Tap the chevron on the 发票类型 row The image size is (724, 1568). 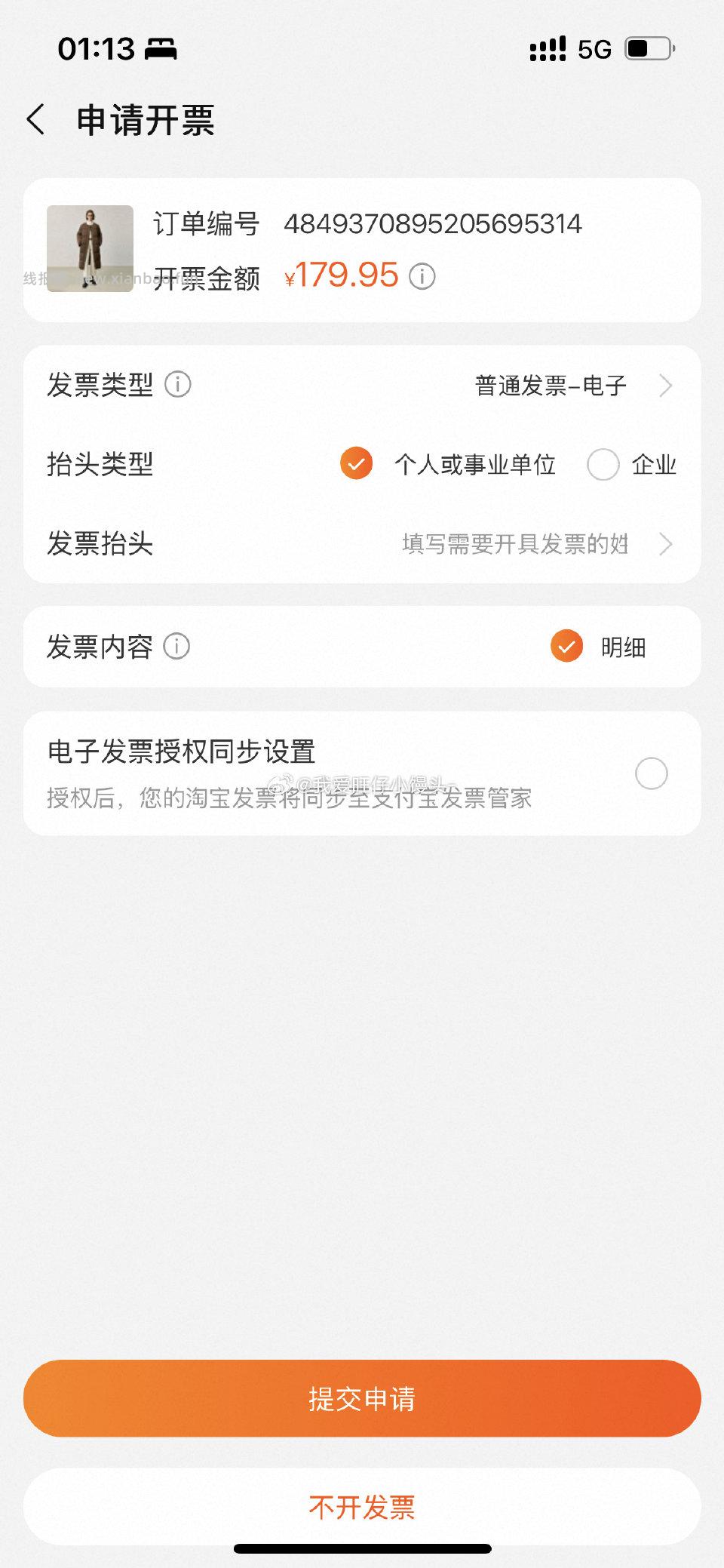click(x=667, y=385)
